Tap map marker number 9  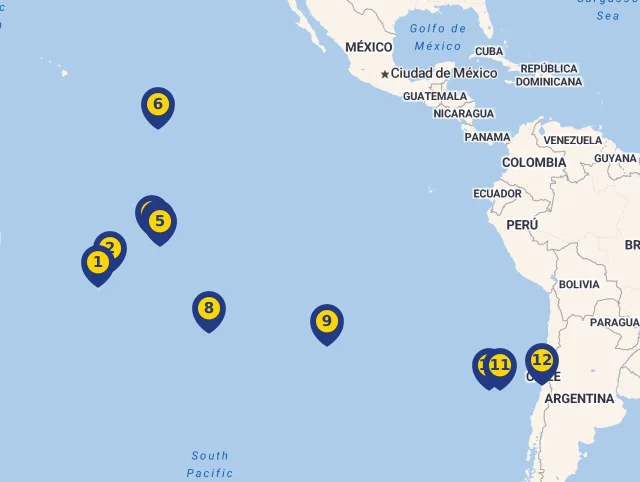tap(326, 322)
